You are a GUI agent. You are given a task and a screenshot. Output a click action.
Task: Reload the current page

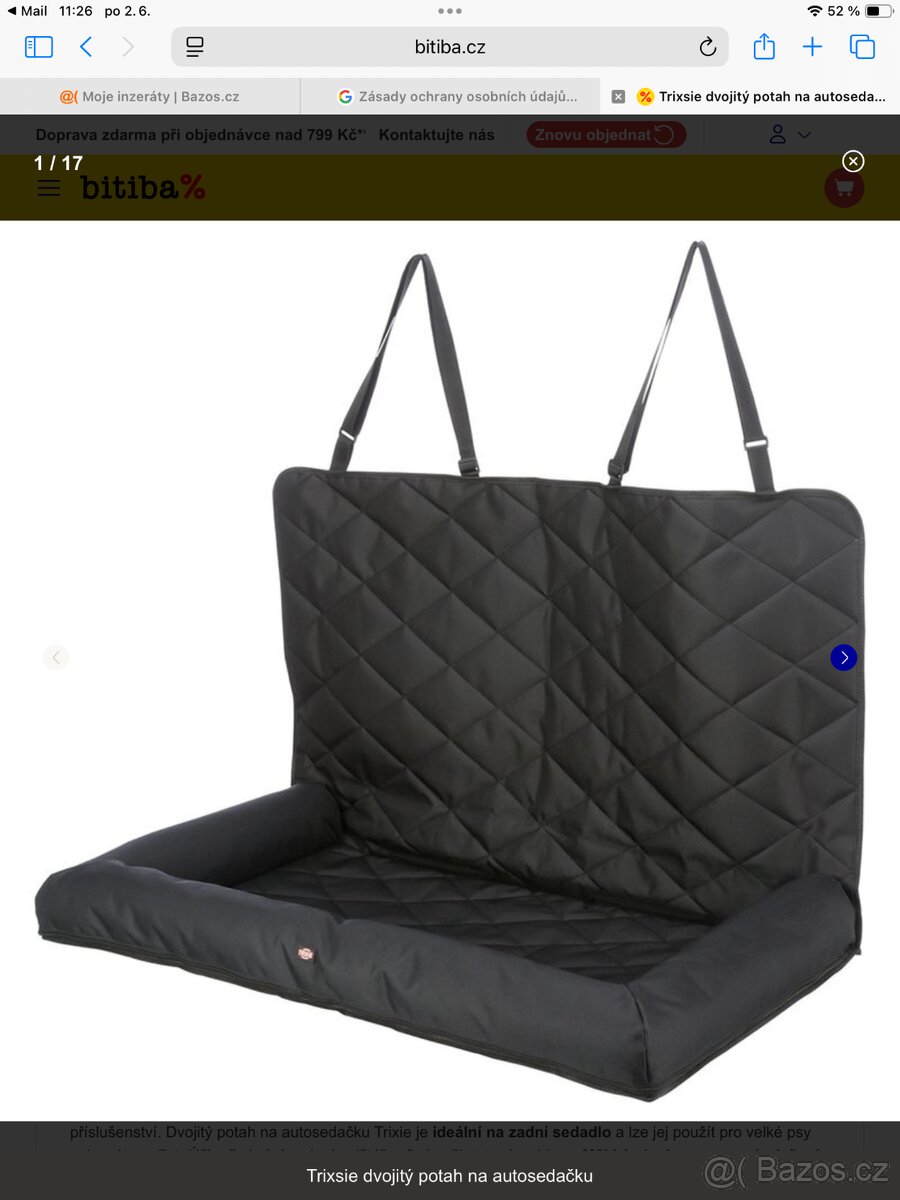(x=707, y=46)
